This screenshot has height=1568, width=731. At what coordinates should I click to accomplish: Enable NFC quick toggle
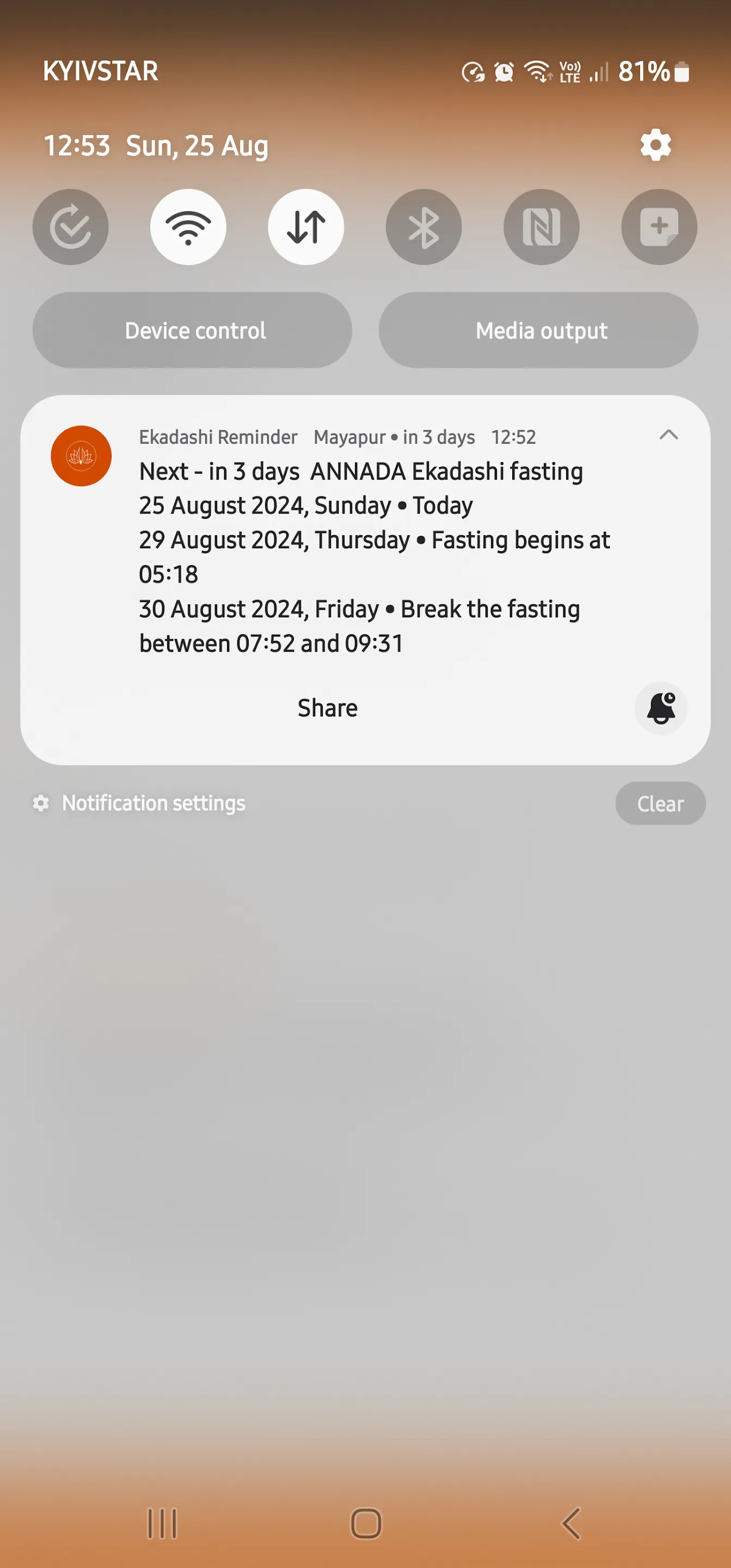click(x=541, y=227)
